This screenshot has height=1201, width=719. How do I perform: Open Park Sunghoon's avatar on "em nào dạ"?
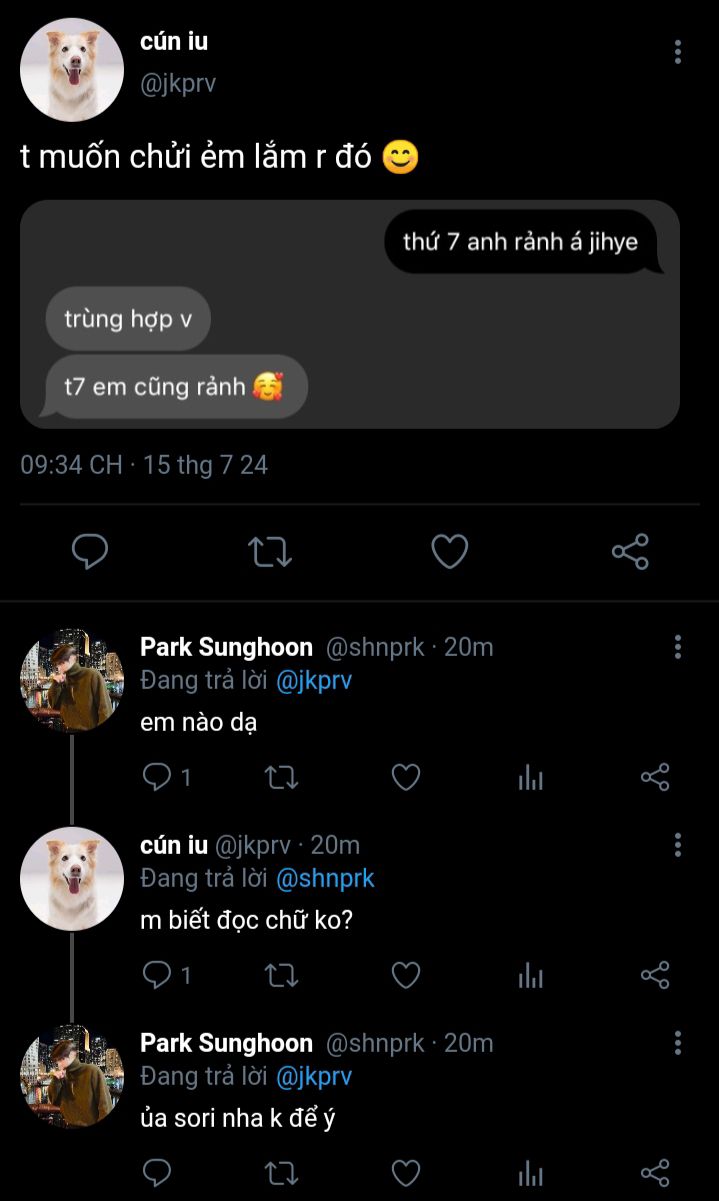click(x=72, y=681)
